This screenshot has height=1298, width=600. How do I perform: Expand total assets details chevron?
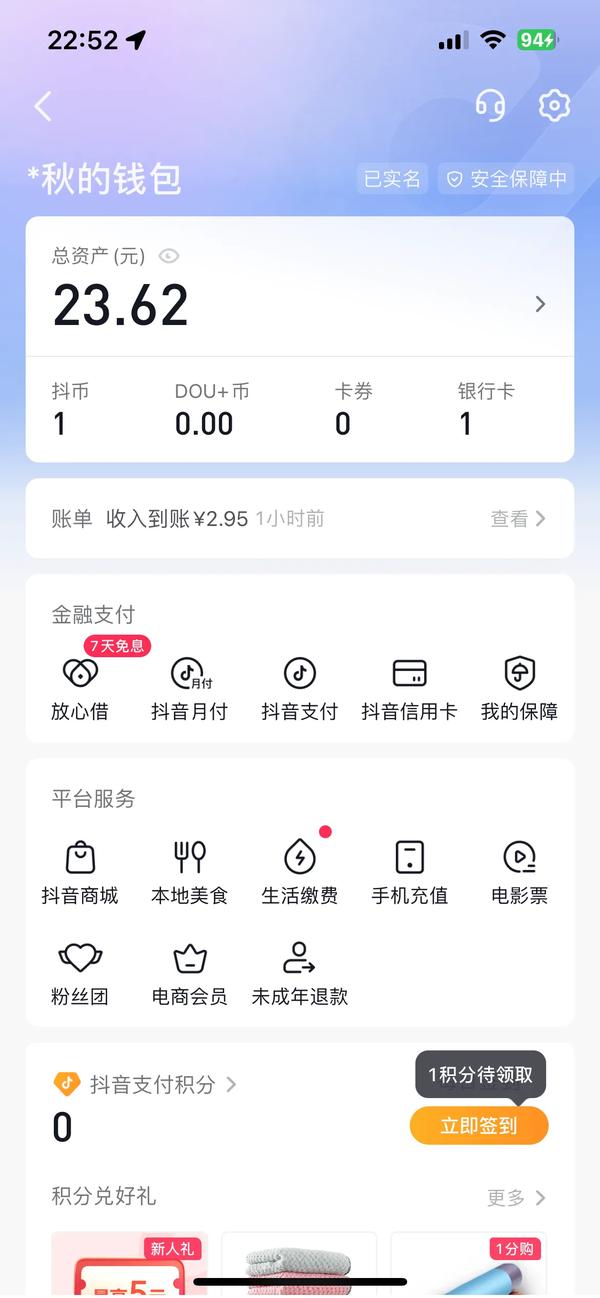pos(540,304)
